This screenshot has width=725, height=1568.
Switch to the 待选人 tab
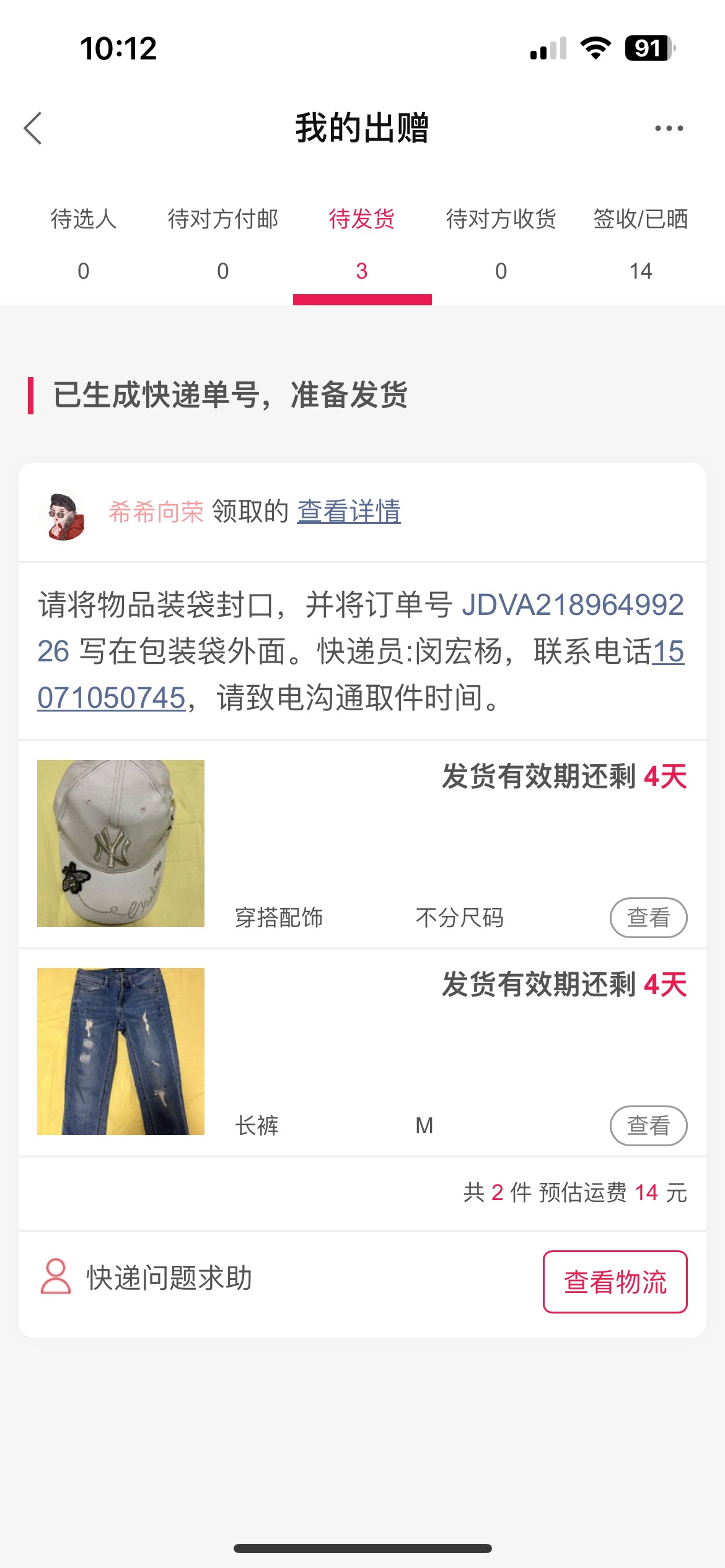pyautogui.click(x=84, y=245)
